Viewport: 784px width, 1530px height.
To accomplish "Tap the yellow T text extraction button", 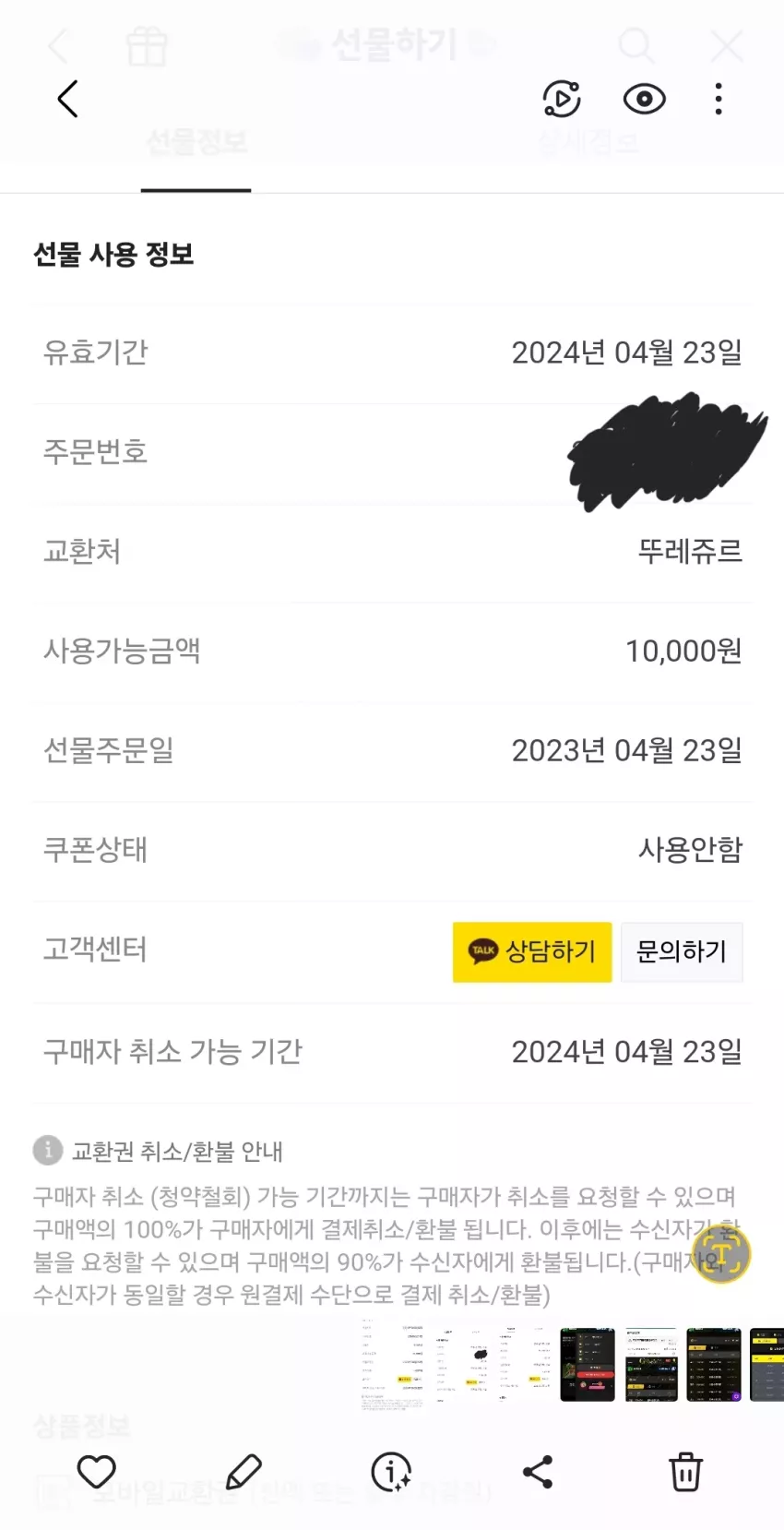I will 721,1254.
